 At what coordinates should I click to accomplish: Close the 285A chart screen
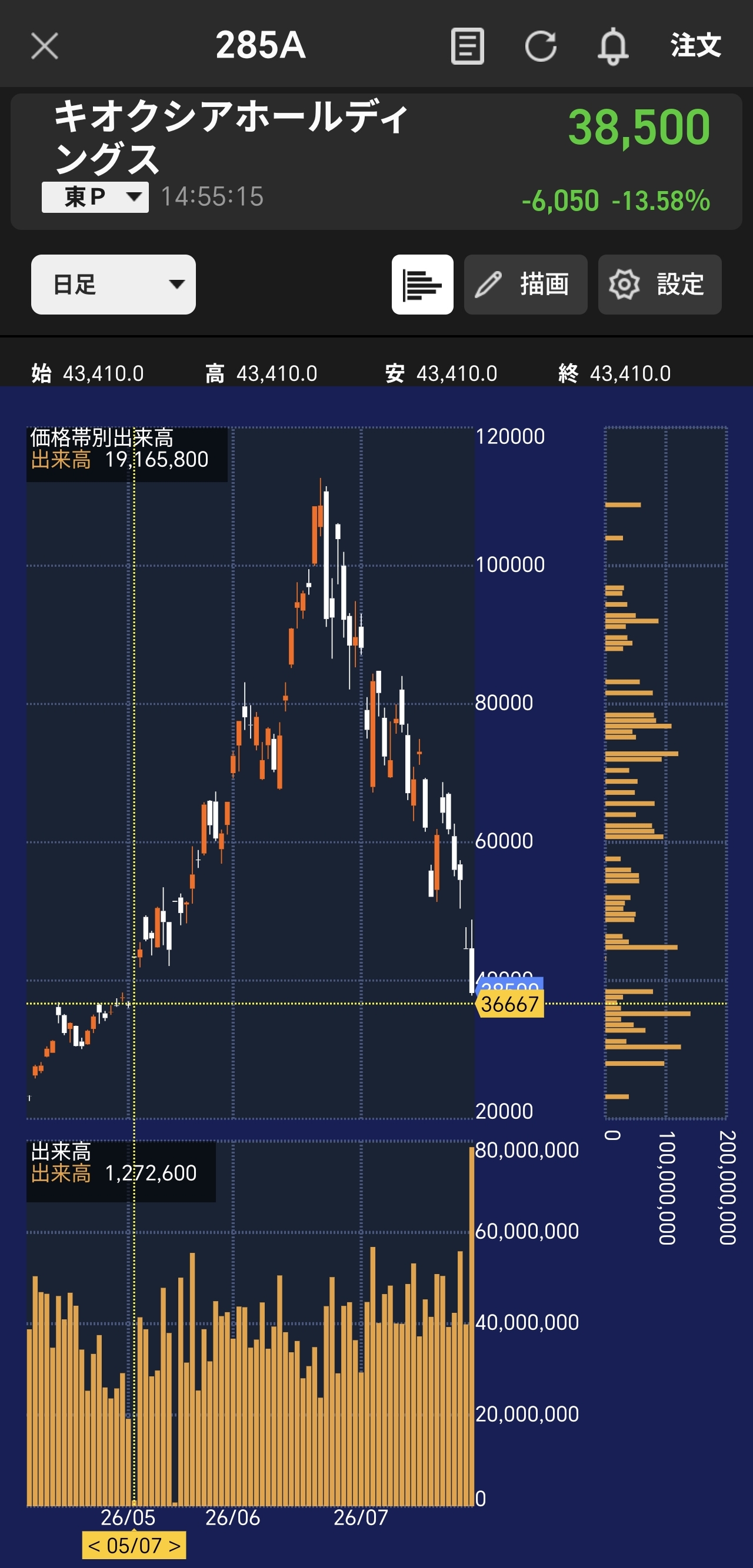[45, 46]
